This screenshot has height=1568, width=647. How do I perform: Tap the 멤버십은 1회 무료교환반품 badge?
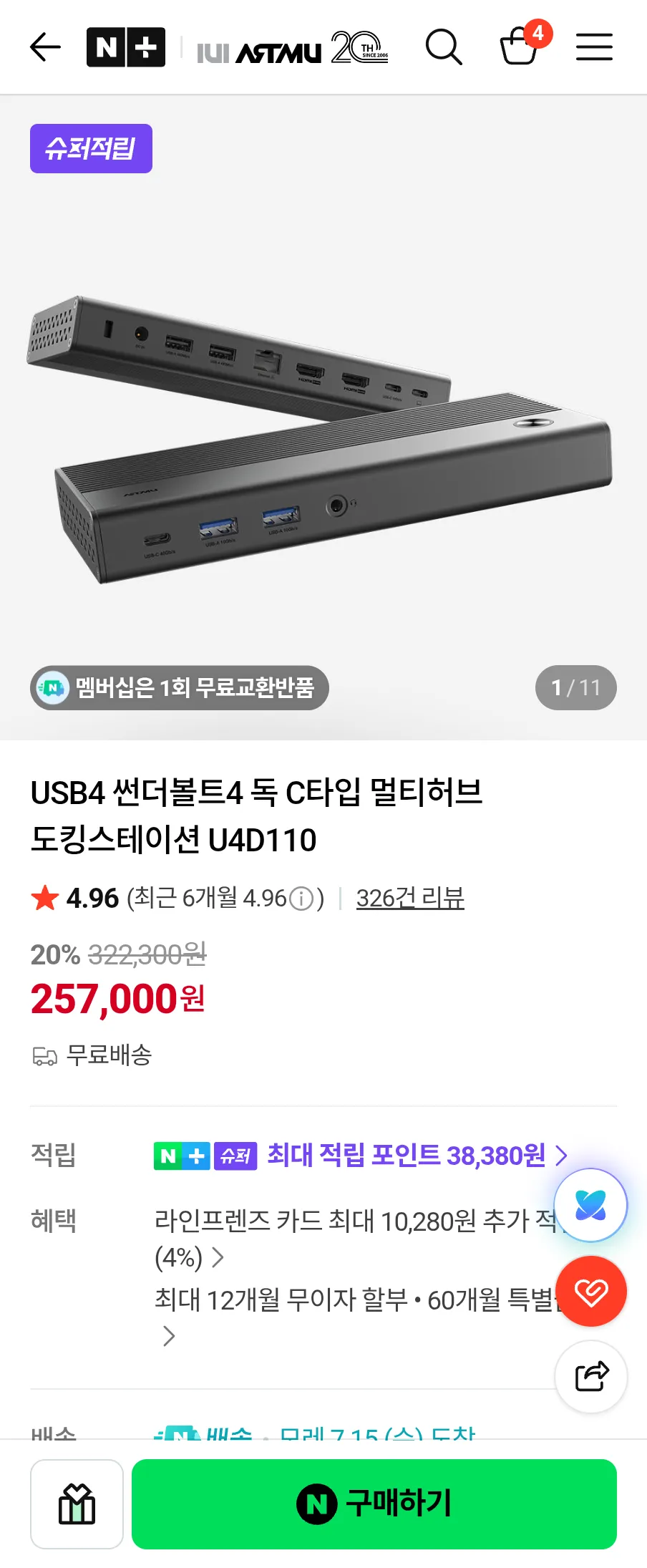pyautogui.click(x=179, y=688)
